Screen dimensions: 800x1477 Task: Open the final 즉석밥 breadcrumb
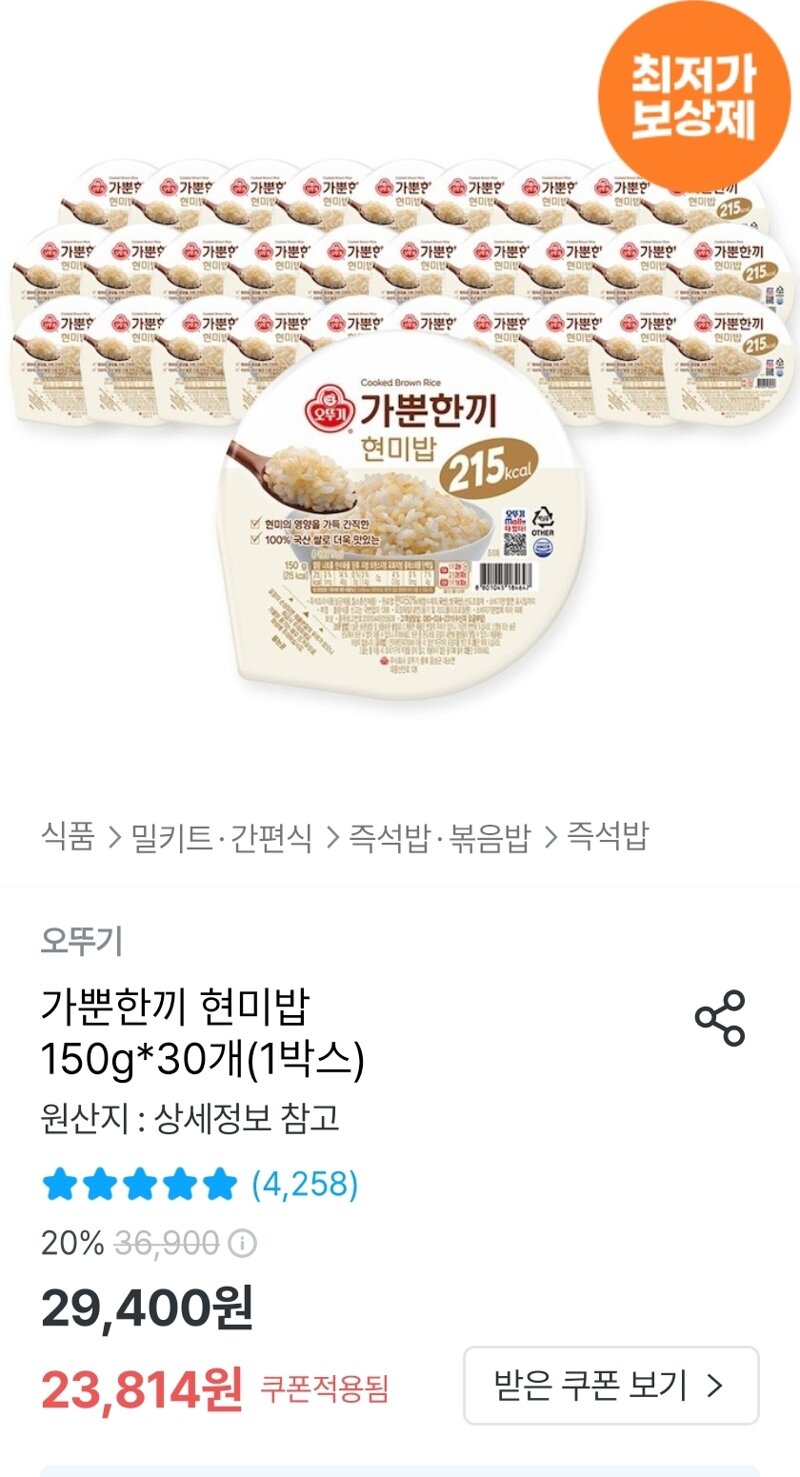608,835
